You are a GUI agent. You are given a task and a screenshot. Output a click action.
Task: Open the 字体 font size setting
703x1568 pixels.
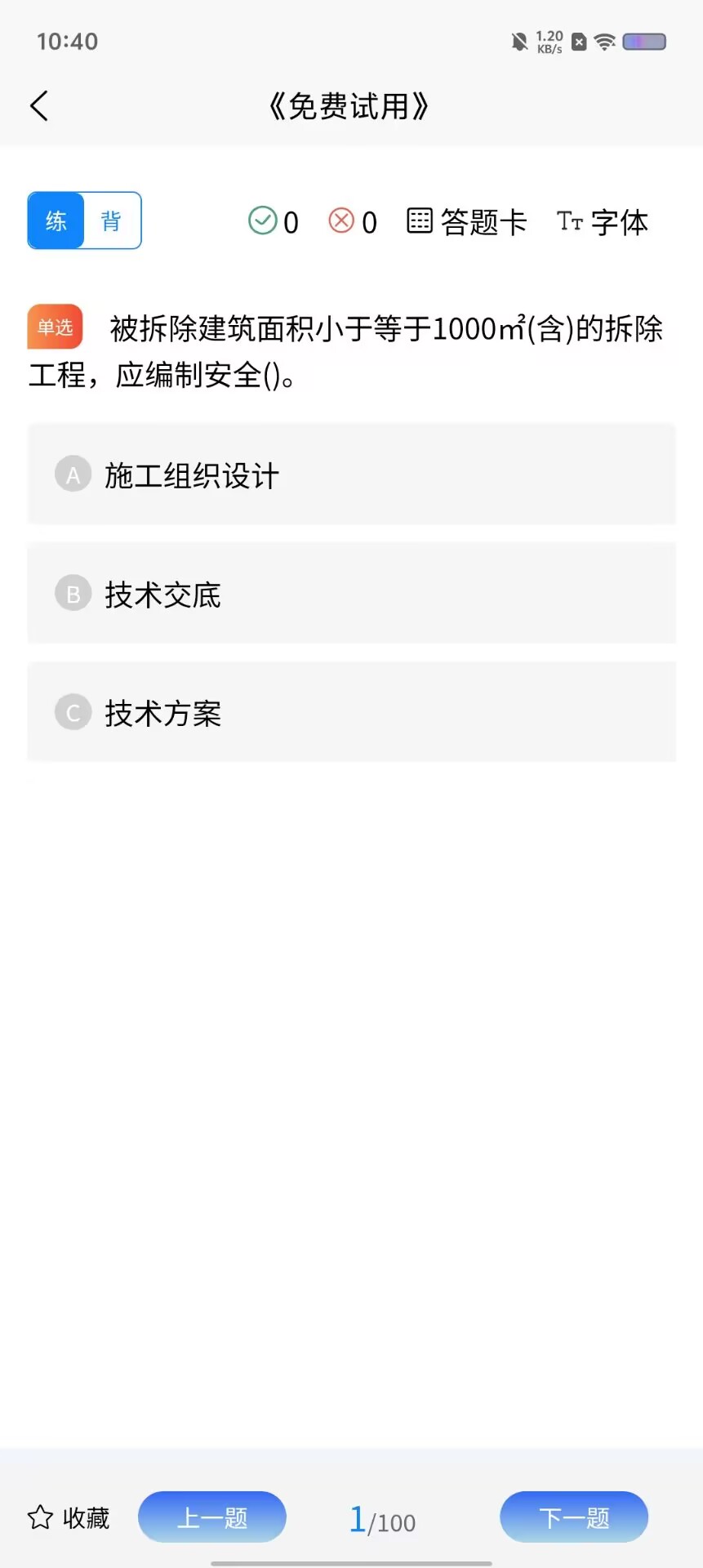603,221
